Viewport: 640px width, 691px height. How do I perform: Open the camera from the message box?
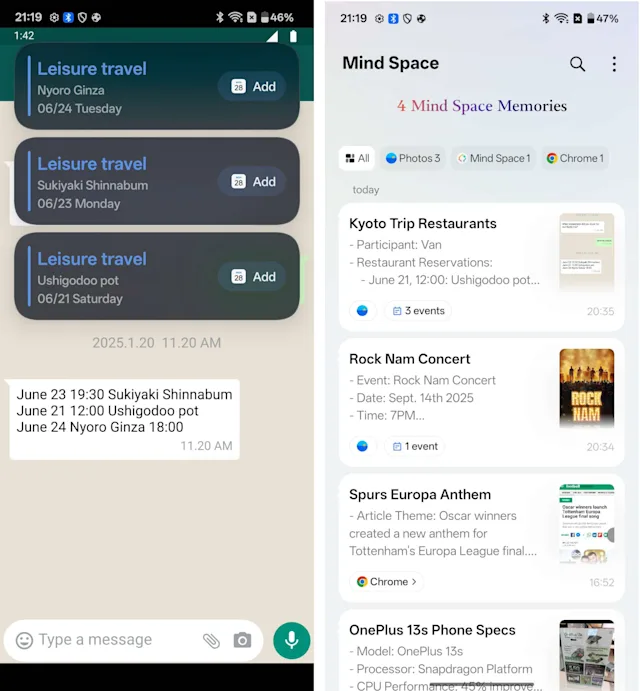click(x=242, y=640)
